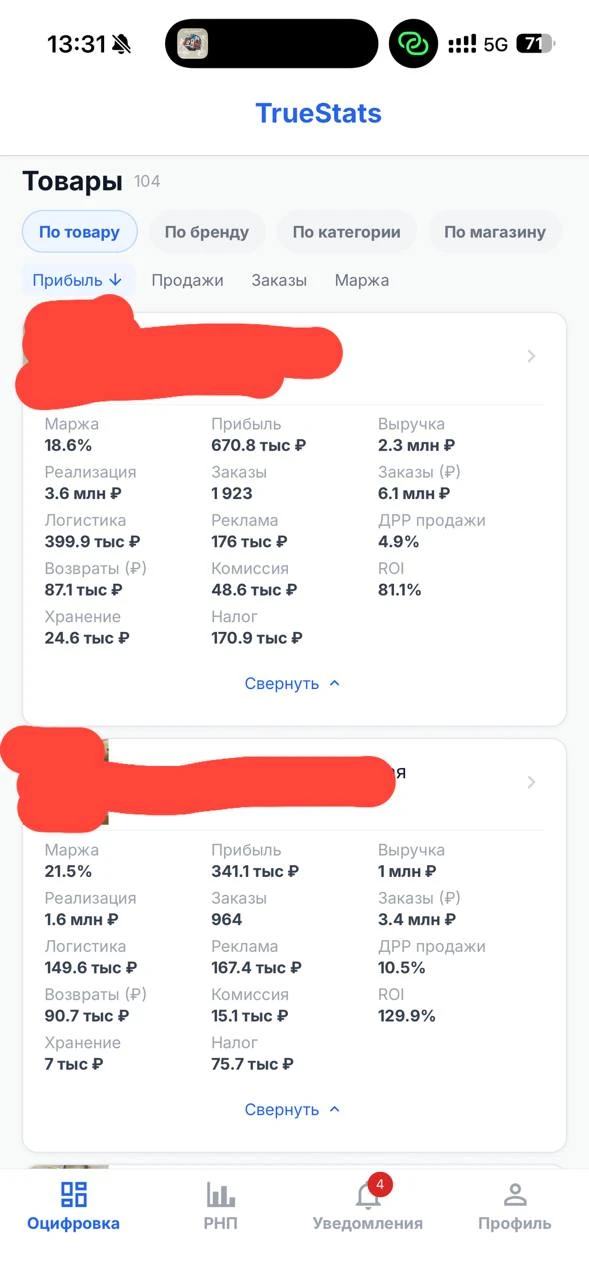Image resolution: width=589 pixels, height=1280 pixels.
Task: Collapse the card with 18.6% margin
Action: [x=293, y=684]
